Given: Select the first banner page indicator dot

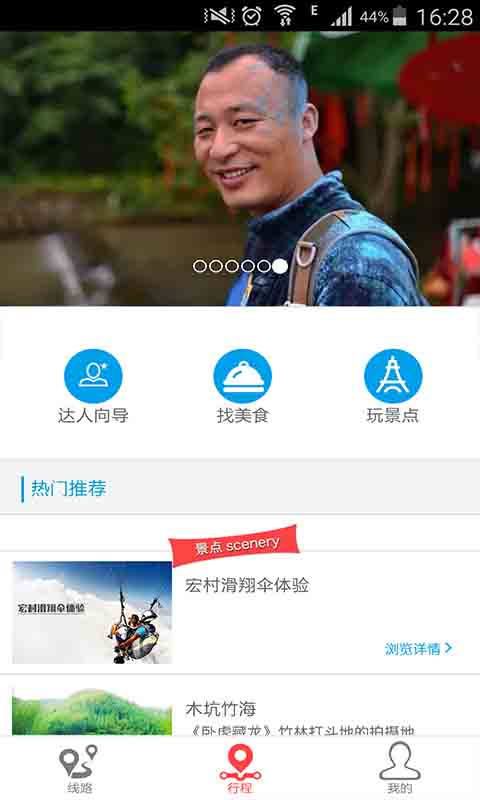Looking at the screenshot, I should (200, 266).
